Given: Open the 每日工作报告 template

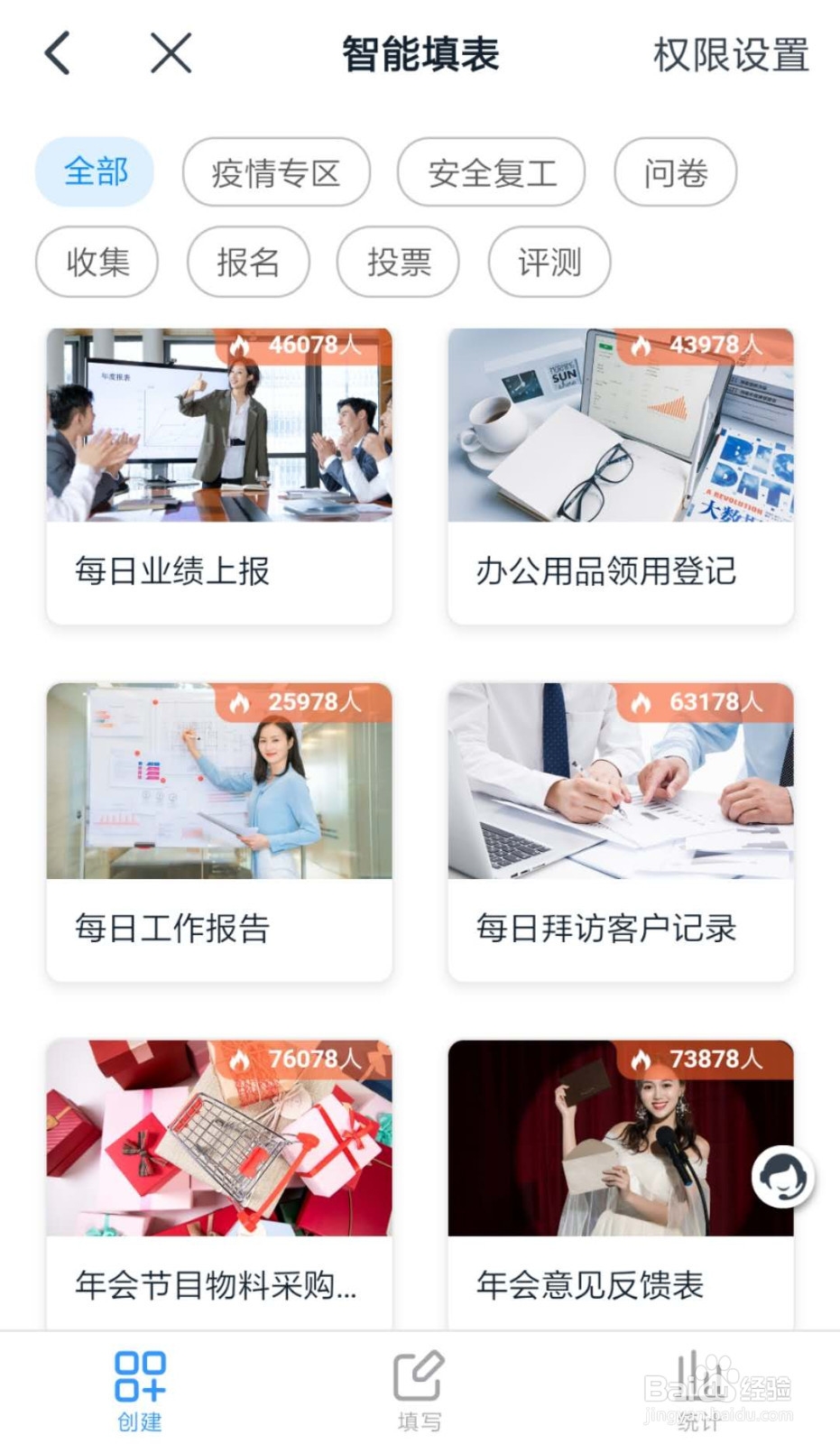Looking at the screenshot, I should [x=219, y=830].
